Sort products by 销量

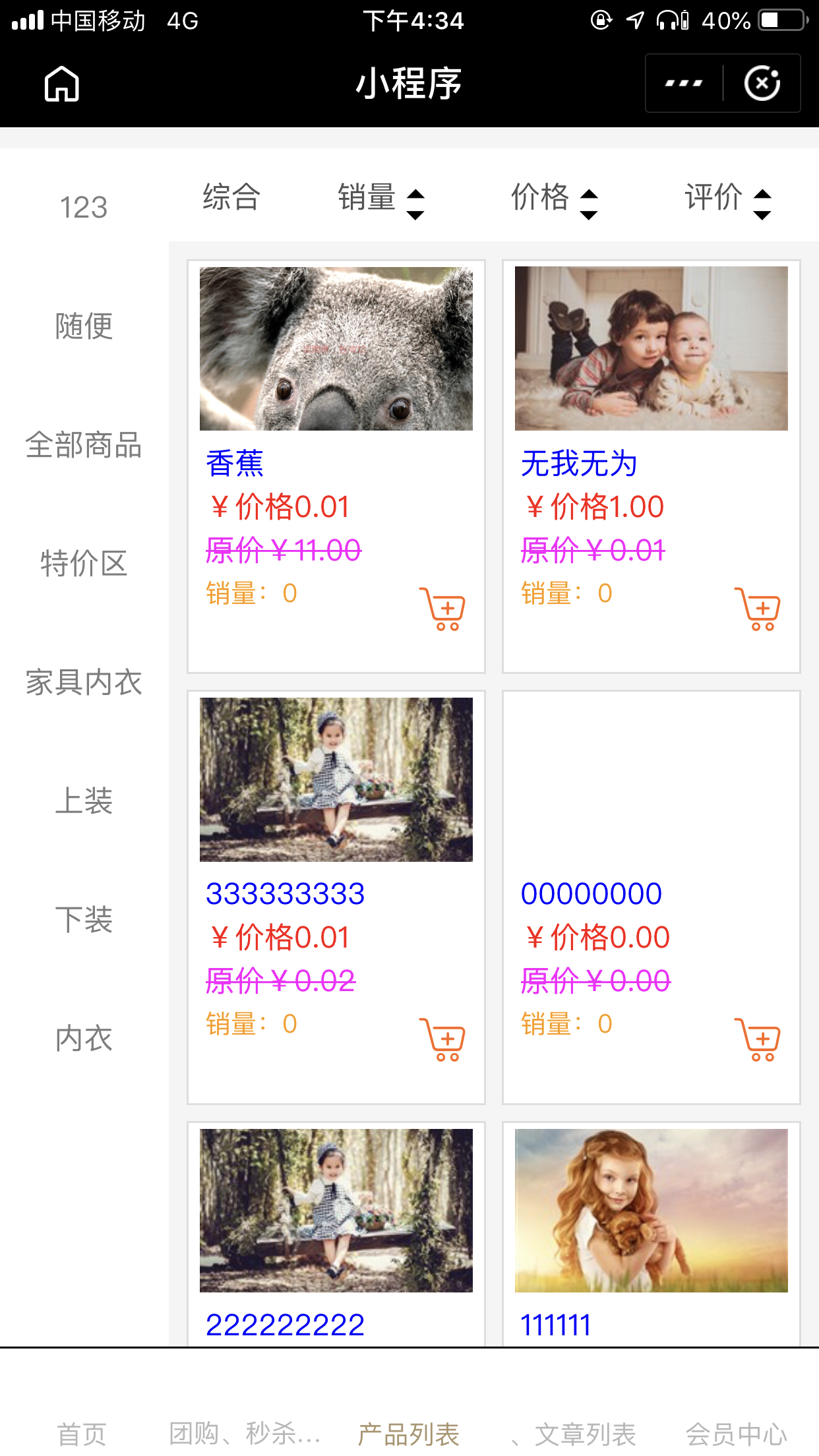coord(380,198)
